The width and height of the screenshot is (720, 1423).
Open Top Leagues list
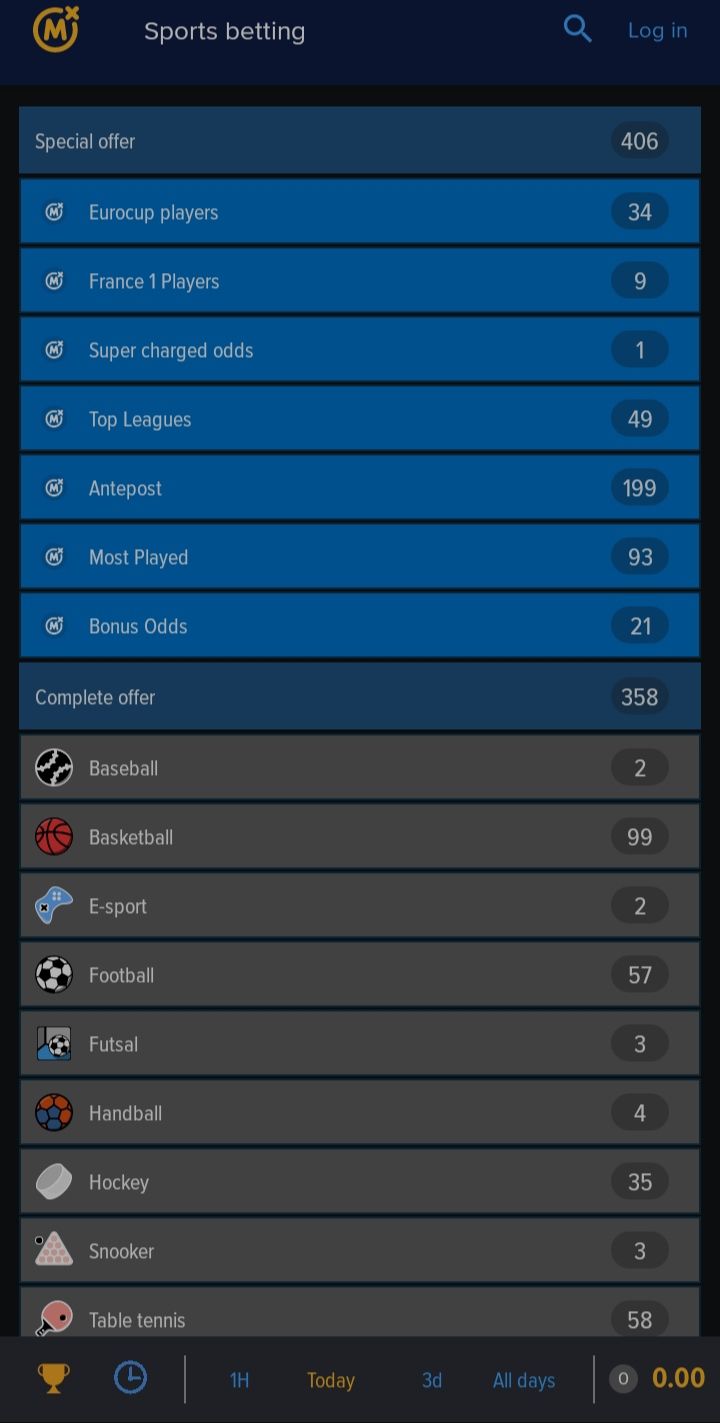pyautogui.click(x=359, y=419)
